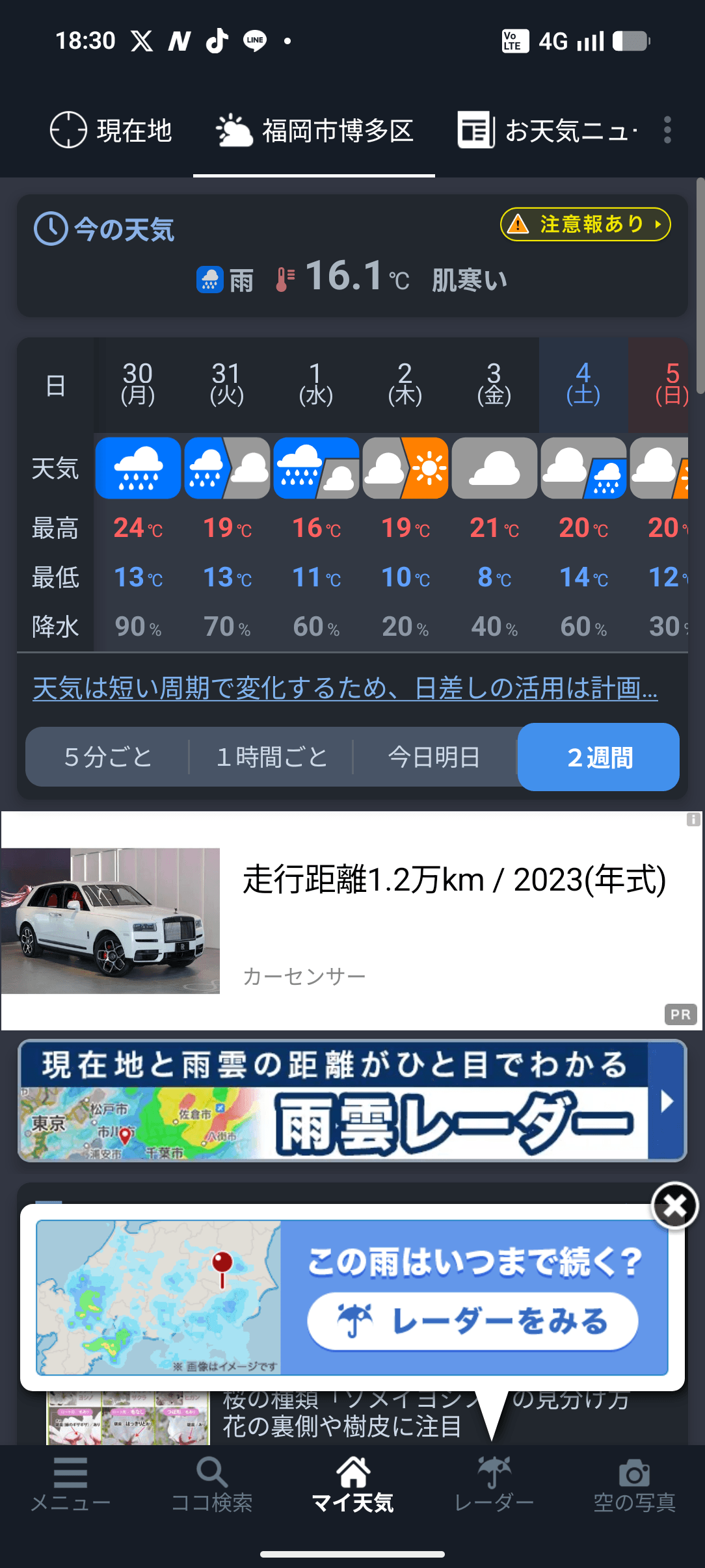Open the three-dot overflow menu

[667, 131]
